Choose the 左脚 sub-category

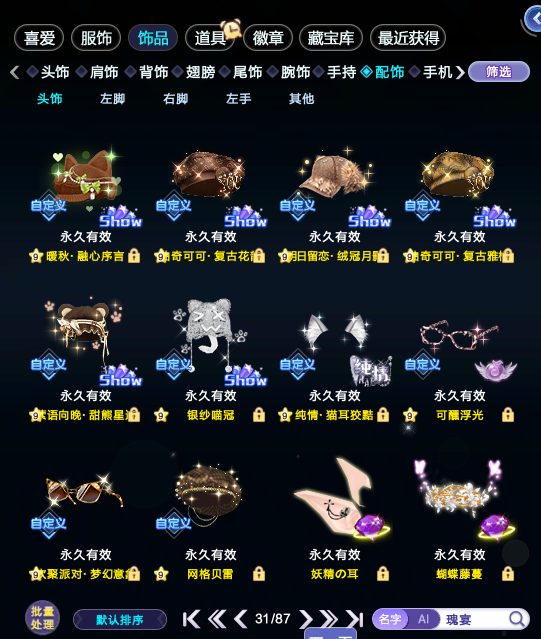click(112, 98)
